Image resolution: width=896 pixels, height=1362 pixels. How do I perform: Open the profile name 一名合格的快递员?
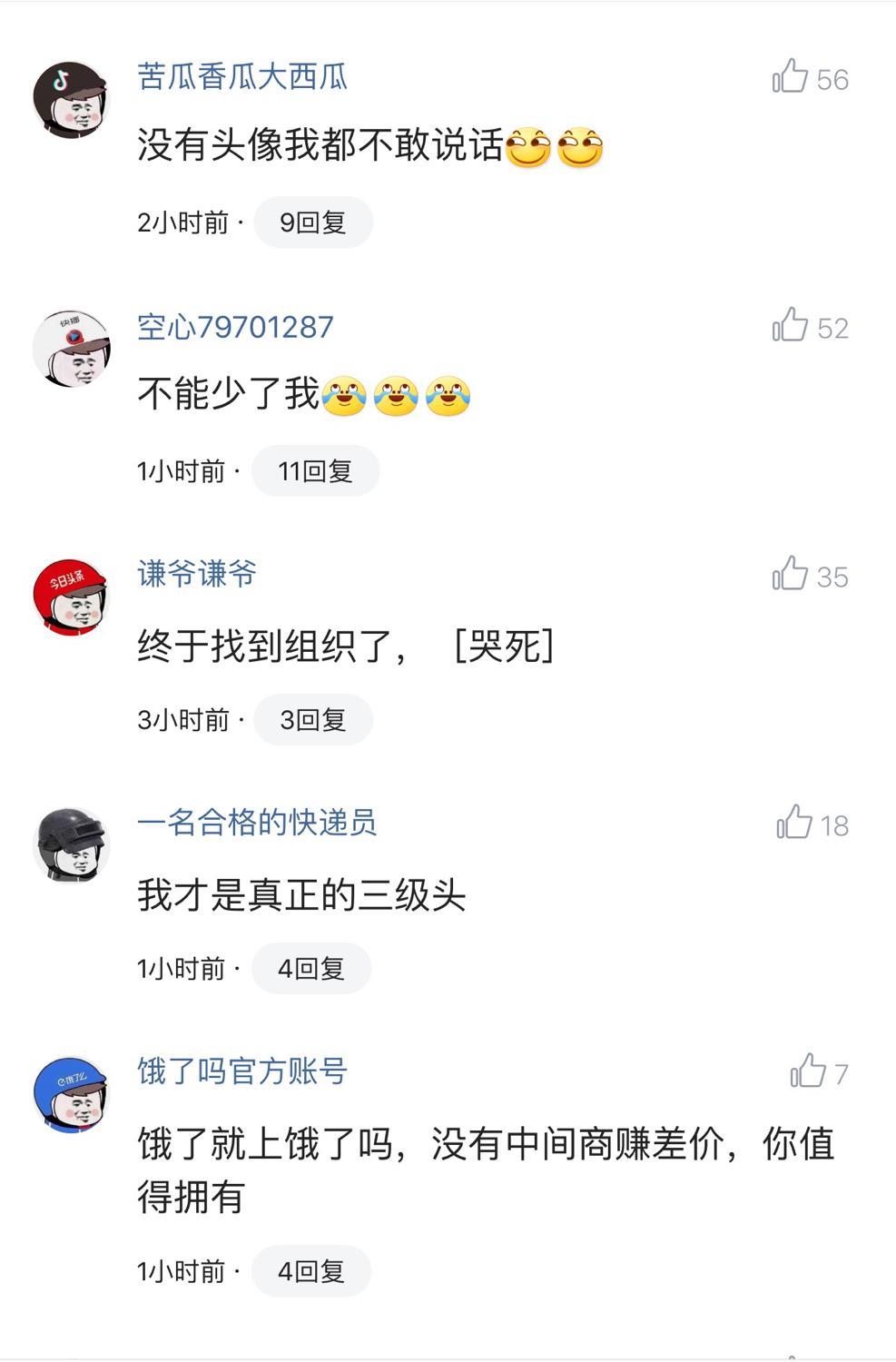(x=257, y=823)
